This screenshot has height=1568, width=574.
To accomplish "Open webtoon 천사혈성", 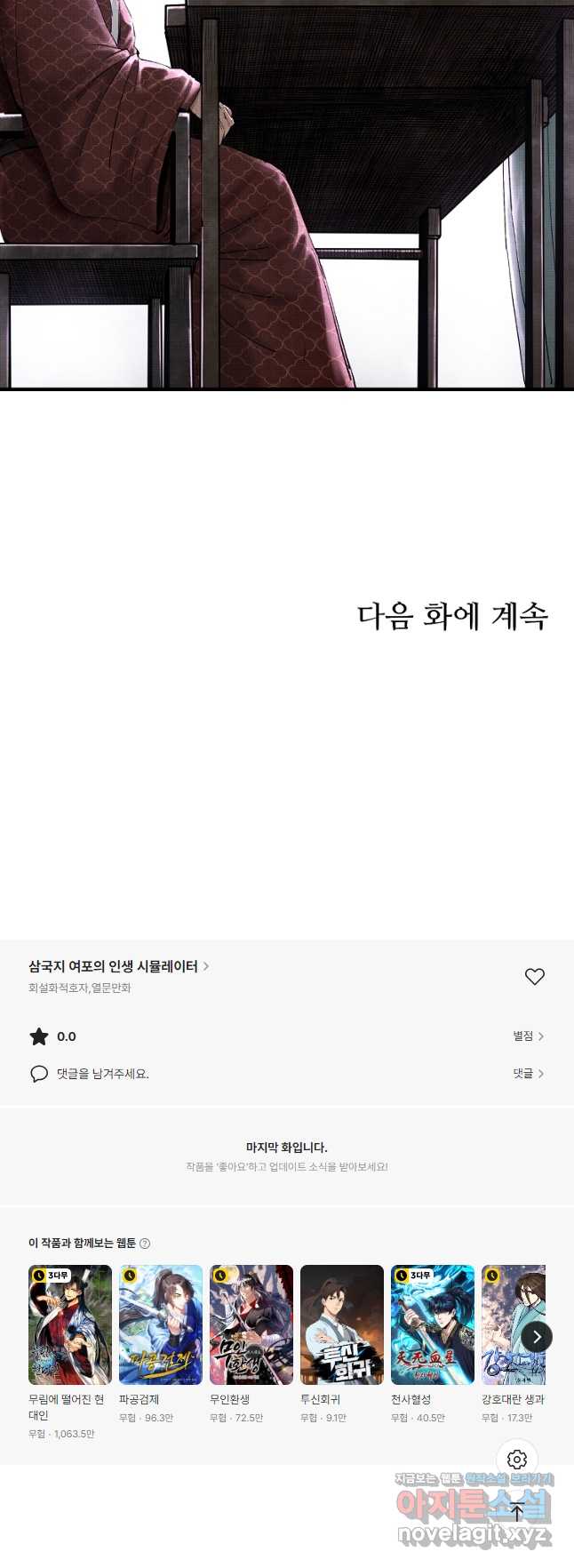I will pyautogui.click(x=433, y=1325).
